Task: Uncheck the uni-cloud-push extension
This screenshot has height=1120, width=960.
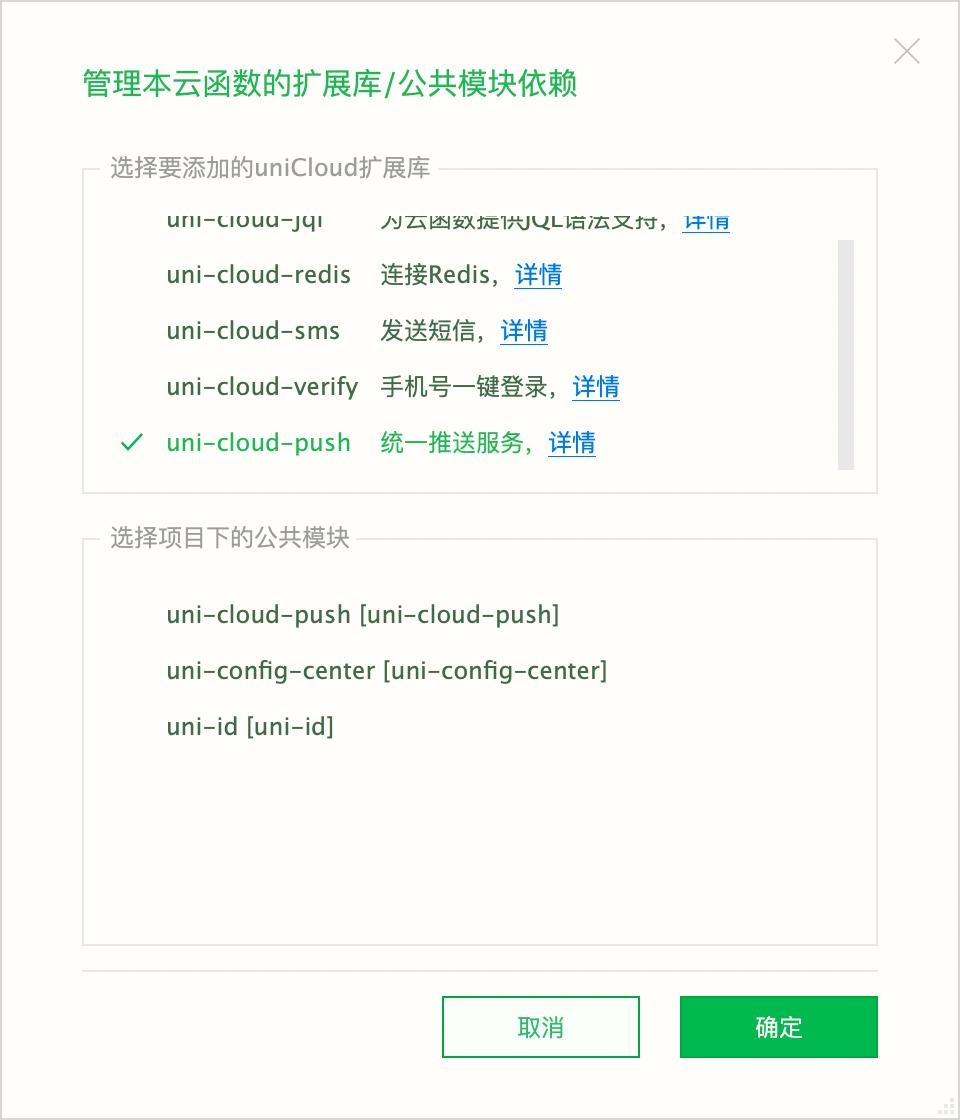Action: point(258,443)
